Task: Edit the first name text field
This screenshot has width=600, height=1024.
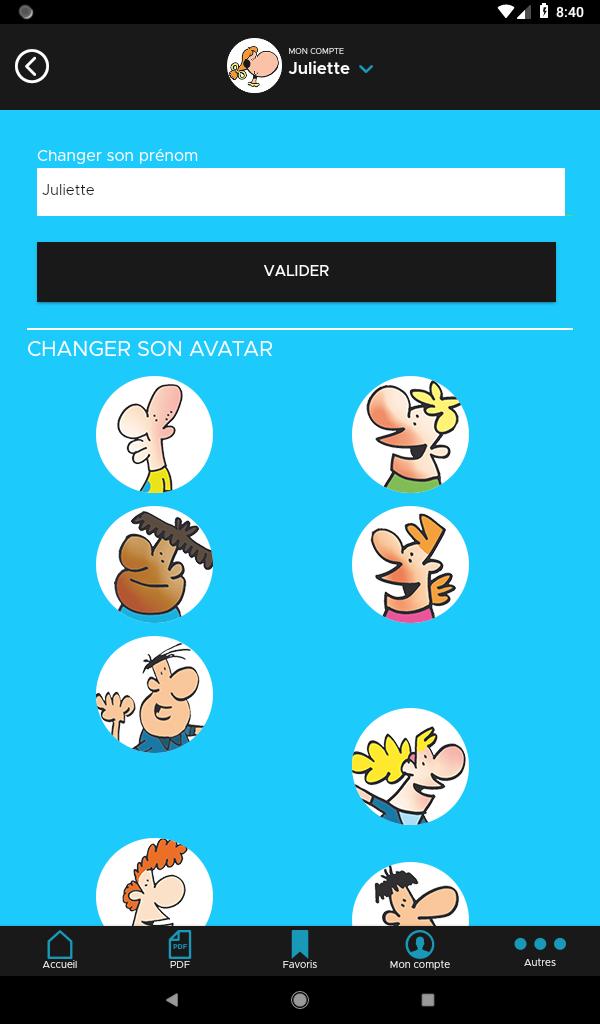Action: tap(301, 191)
